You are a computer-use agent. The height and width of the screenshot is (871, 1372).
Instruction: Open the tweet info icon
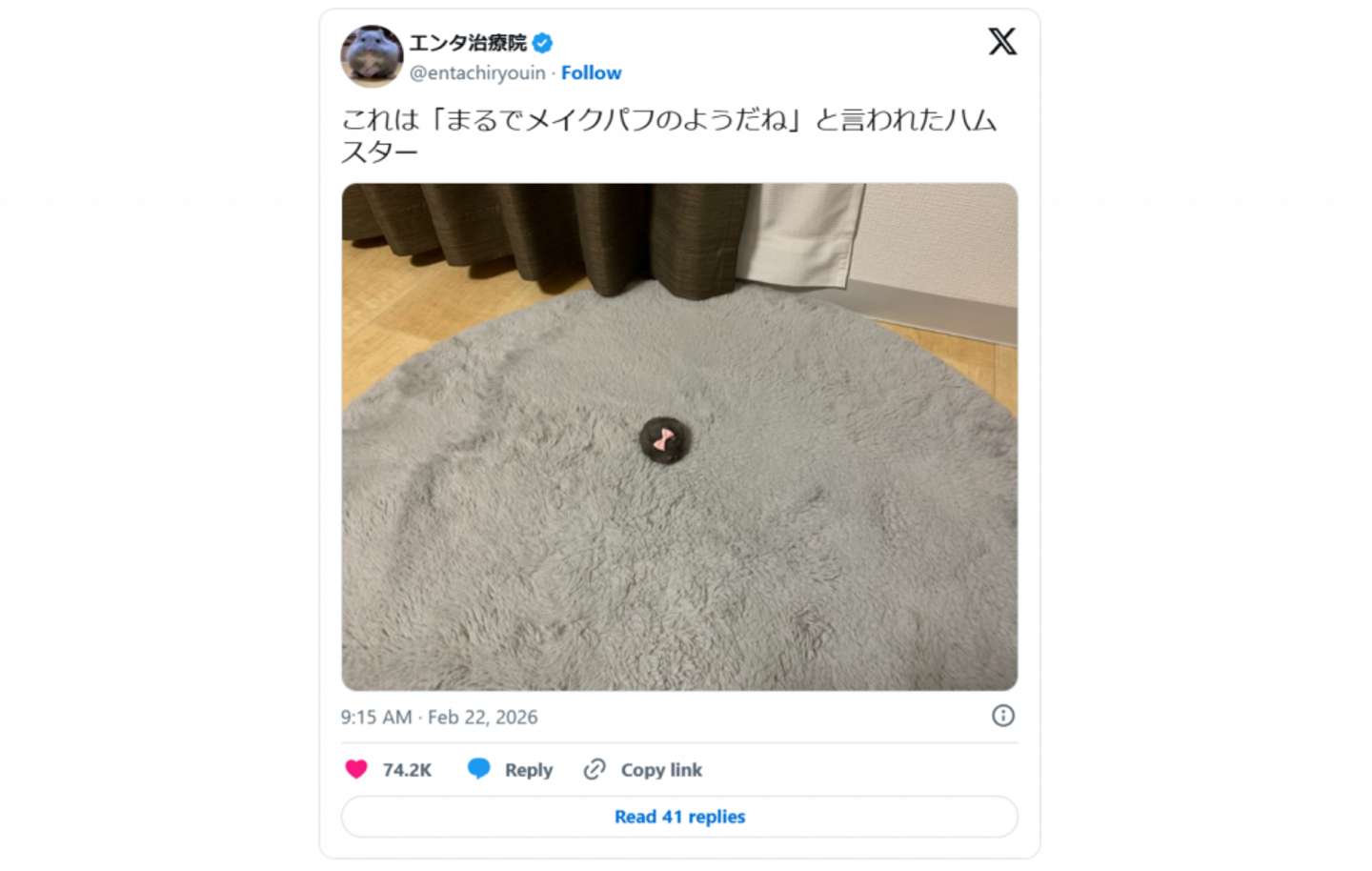[1002, 716]
